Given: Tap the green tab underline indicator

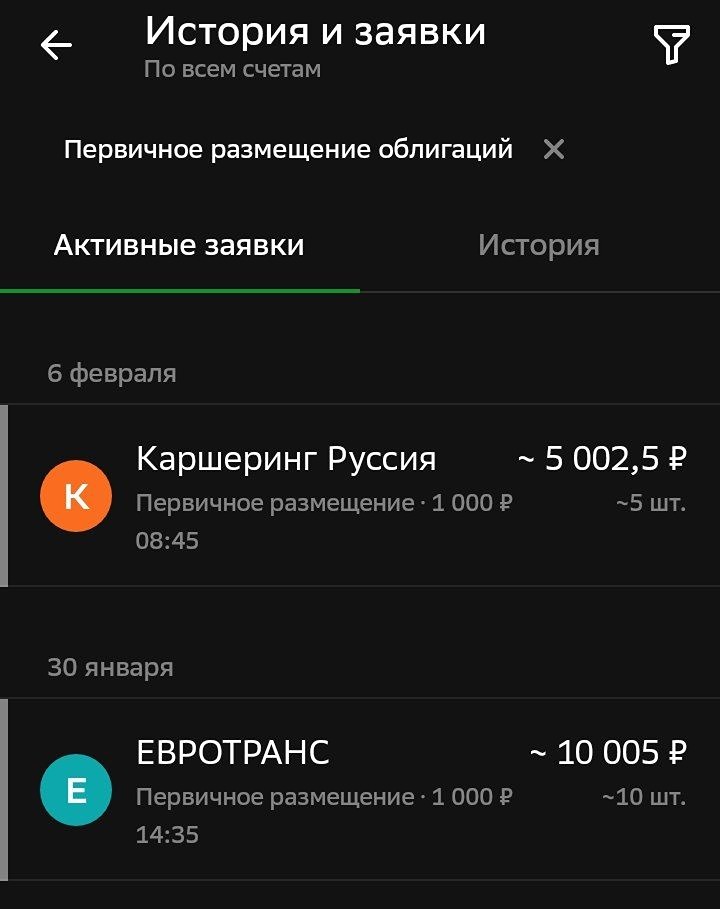Looking at the screenshot, I should pos(180,288).
